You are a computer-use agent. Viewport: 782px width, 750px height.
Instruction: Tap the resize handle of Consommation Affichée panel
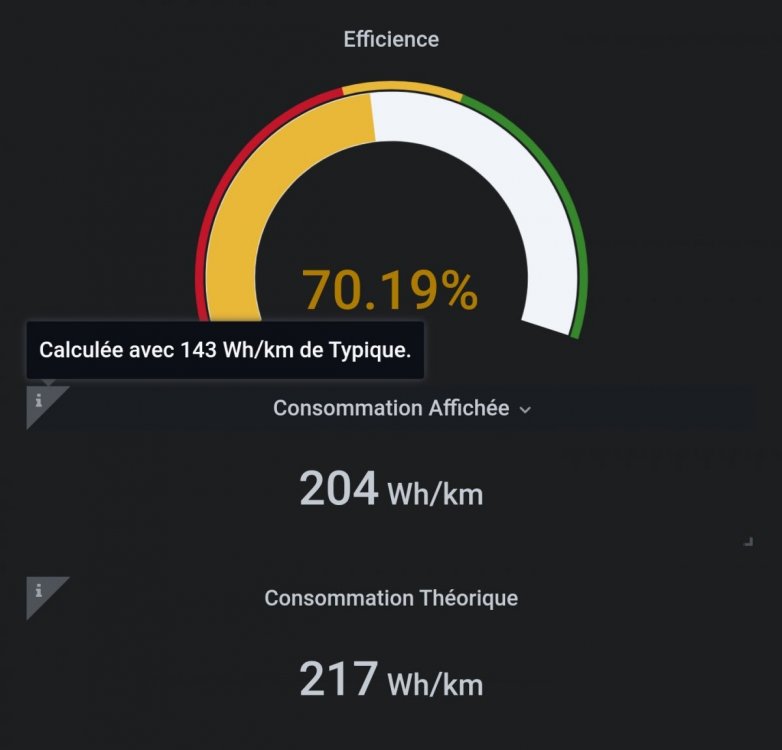point(748,541)
